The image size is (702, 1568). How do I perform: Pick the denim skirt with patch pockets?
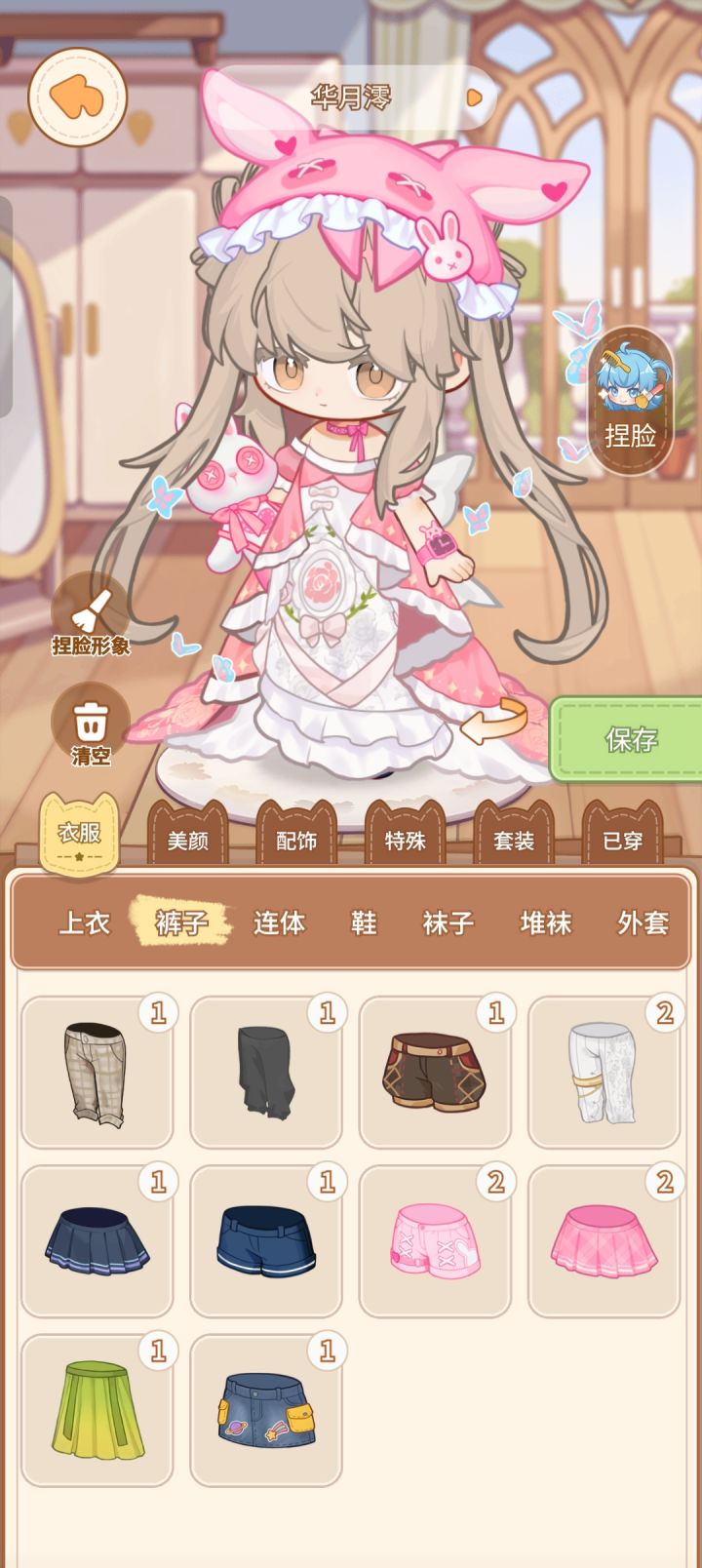(x=266, y=1409)
